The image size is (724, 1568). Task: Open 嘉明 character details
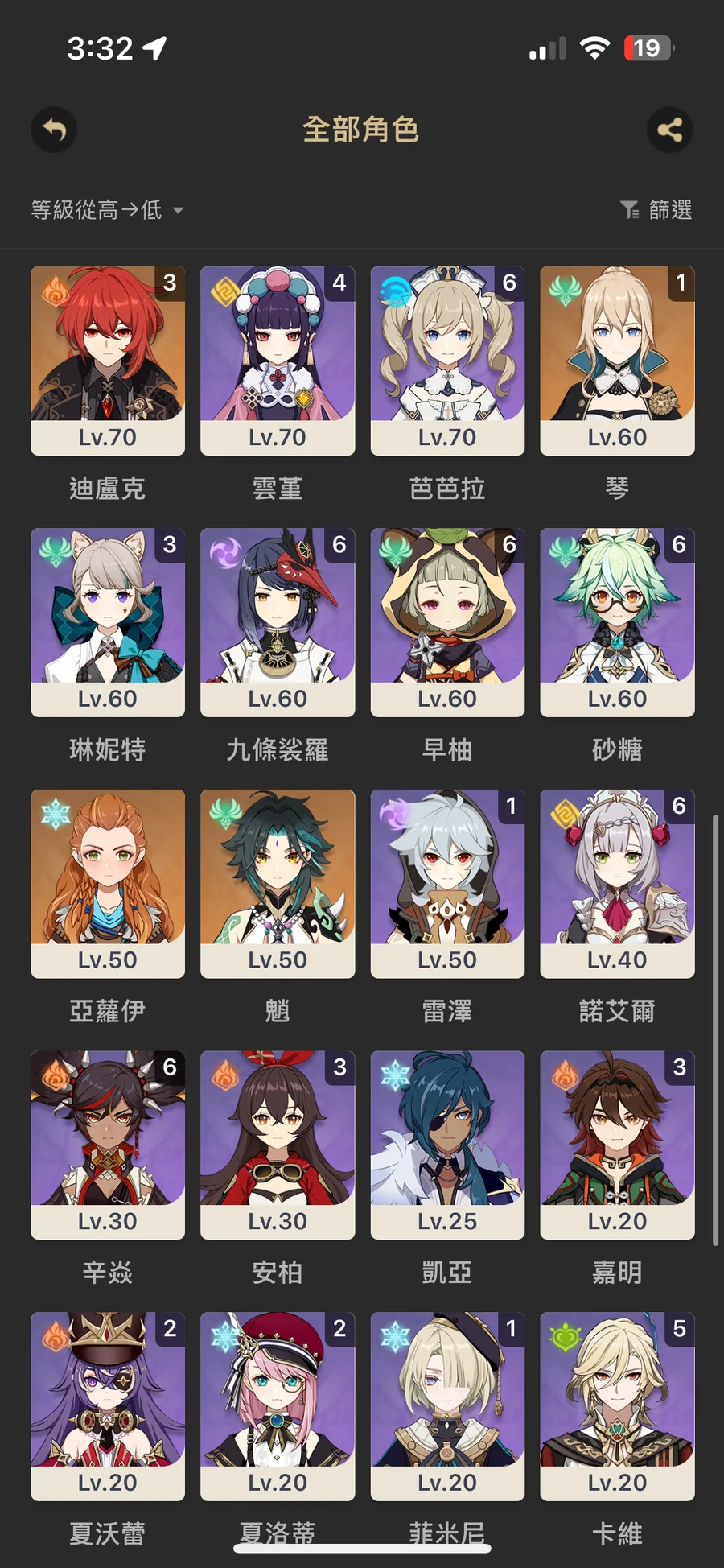coord(617,1145)
